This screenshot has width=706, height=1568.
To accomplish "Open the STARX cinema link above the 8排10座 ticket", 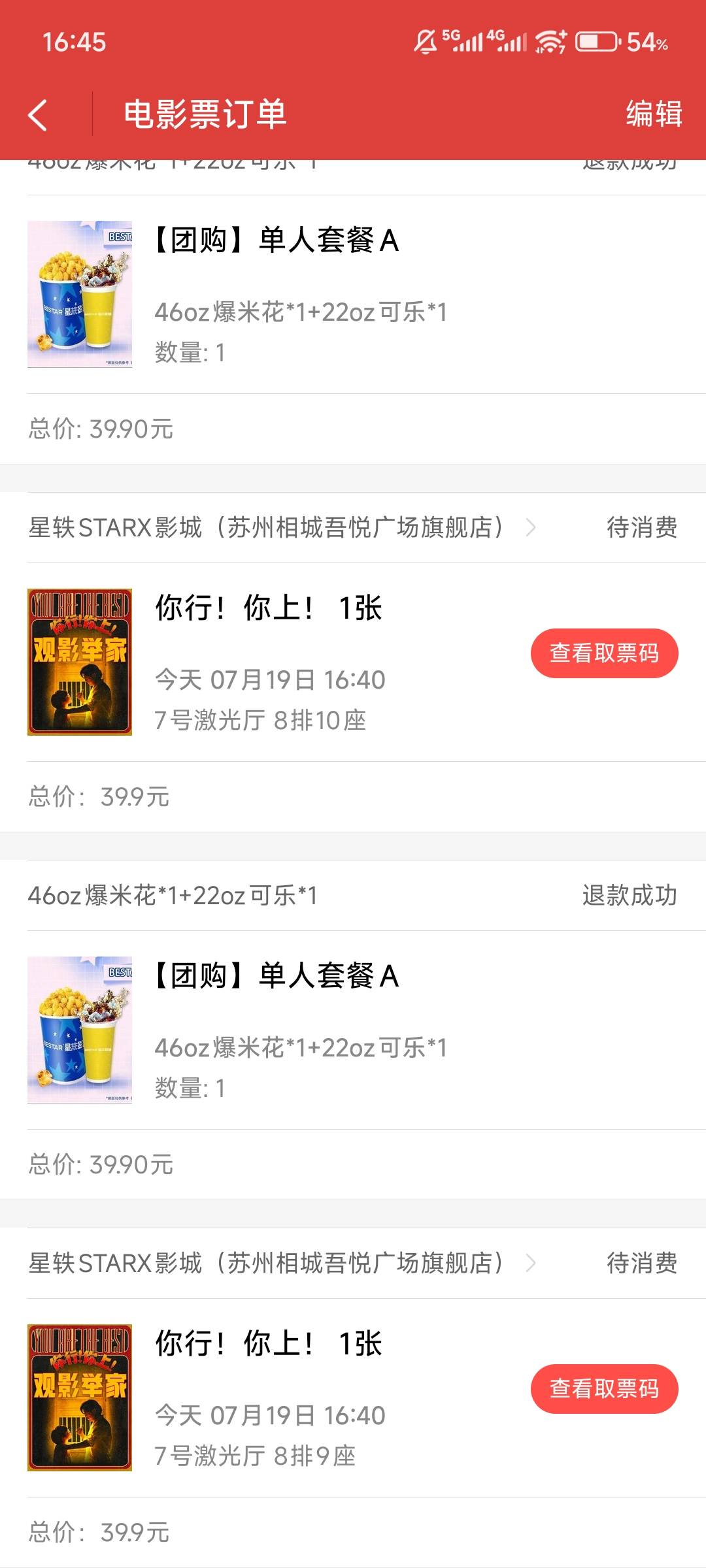I will point(282,527).
